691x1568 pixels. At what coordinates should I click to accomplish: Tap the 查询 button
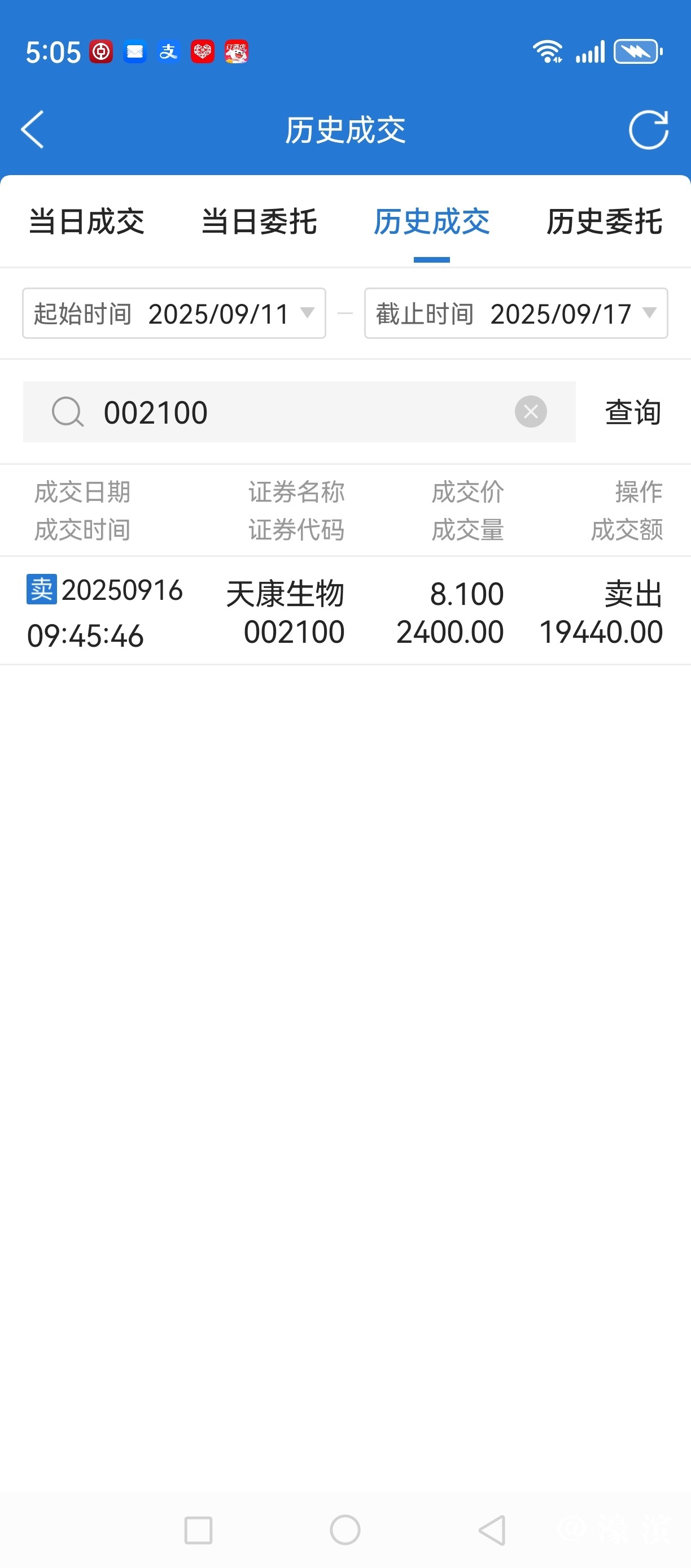[x=633, y=412]
